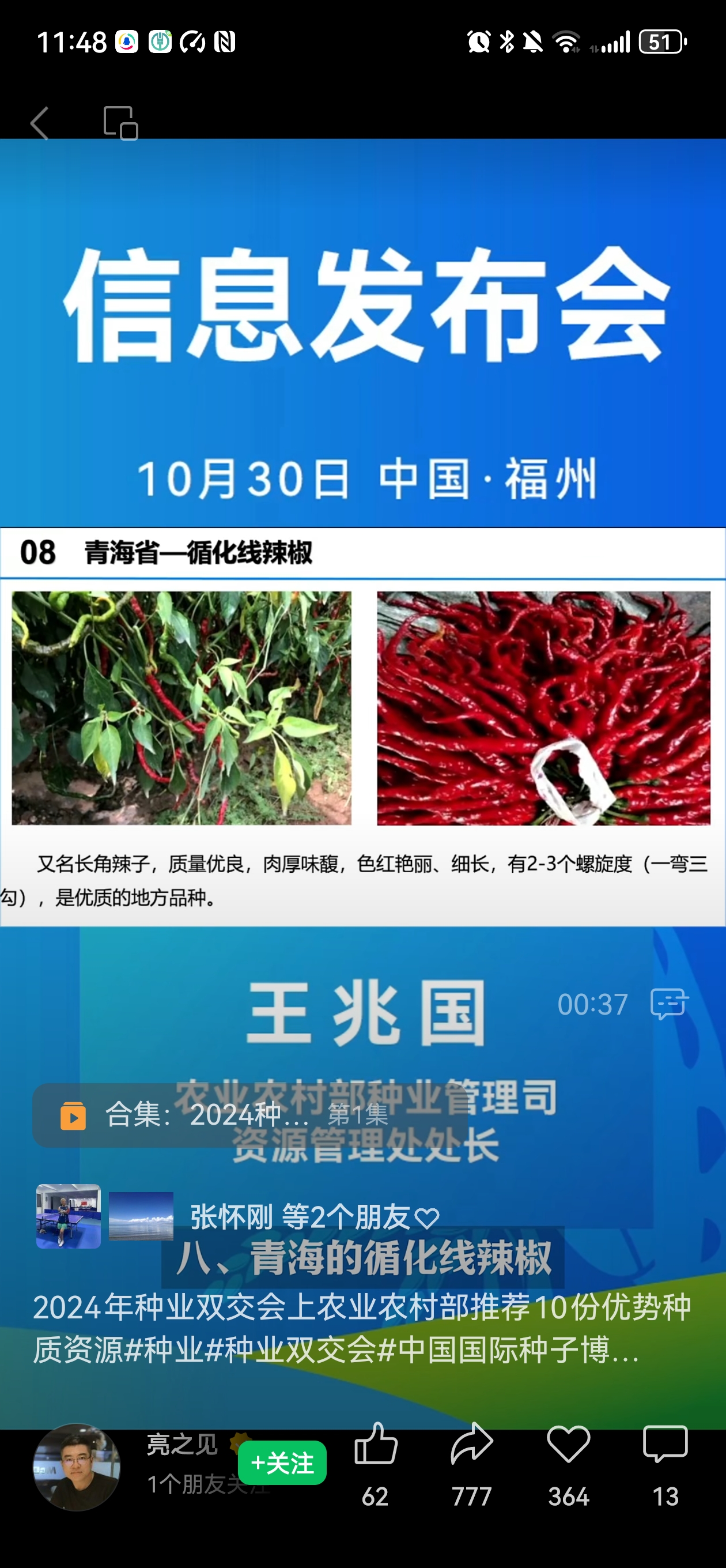This screenshot has height=1568, width=726.
Task: Go back using the top-left arrow
Action: pyautogui.click(x=40, y=123)
